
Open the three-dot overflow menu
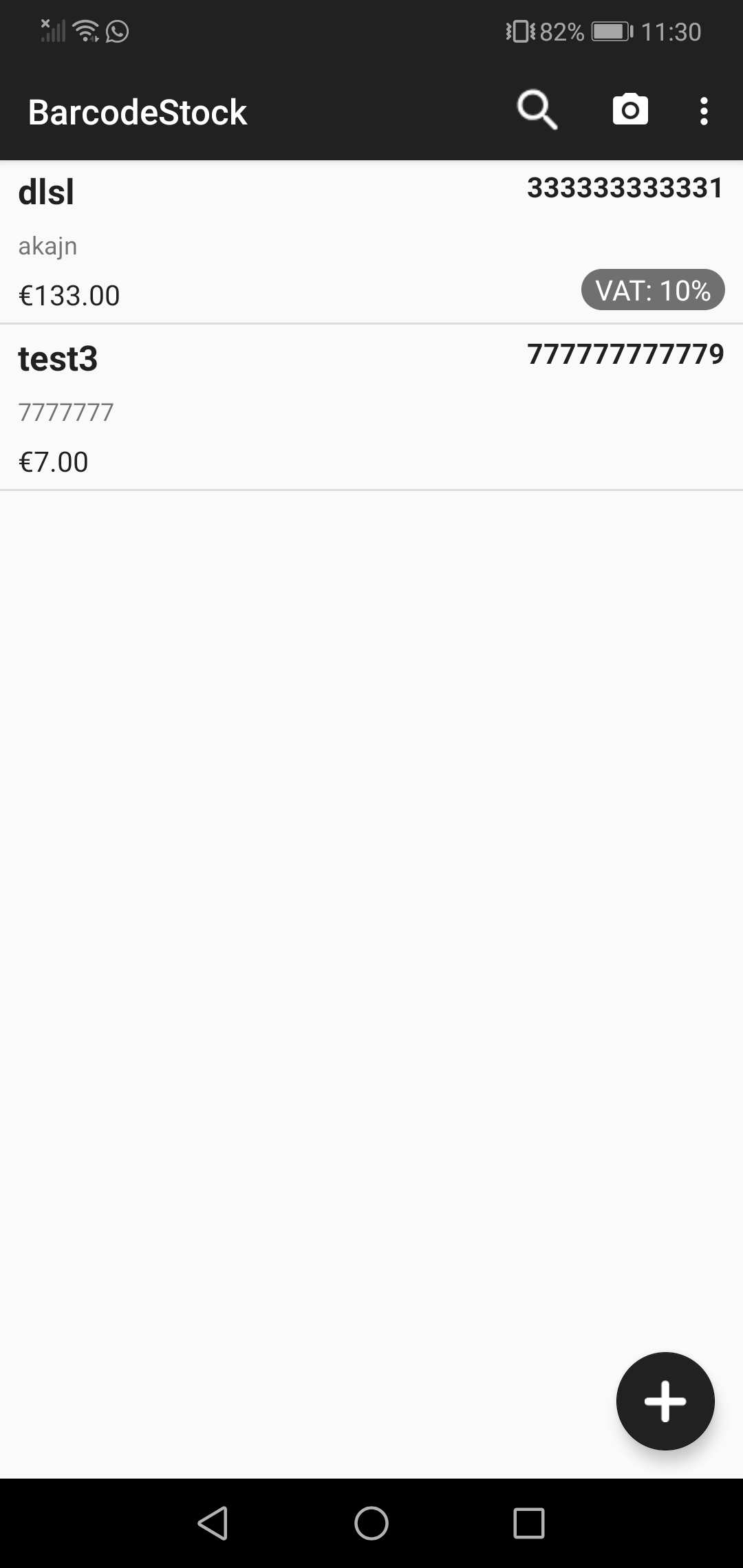coord(703,111)
